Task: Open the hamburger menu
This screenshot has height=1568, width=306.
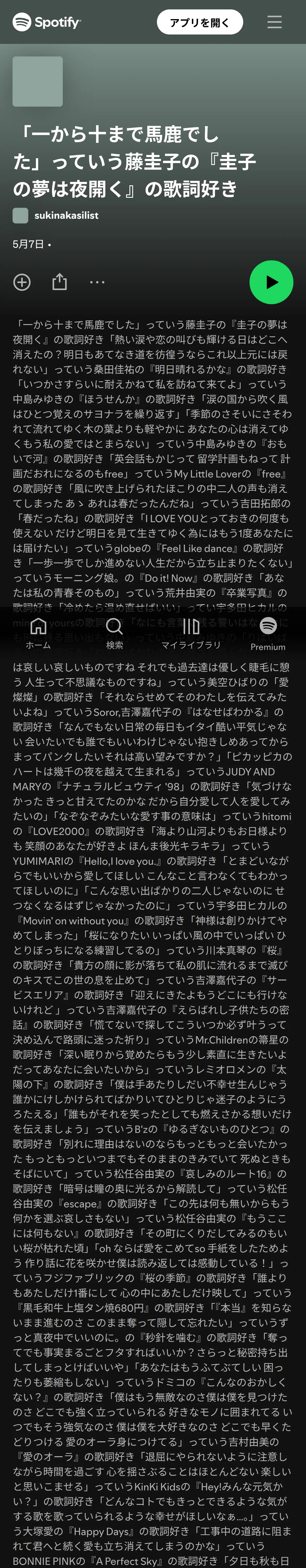Action: [274, 22]
